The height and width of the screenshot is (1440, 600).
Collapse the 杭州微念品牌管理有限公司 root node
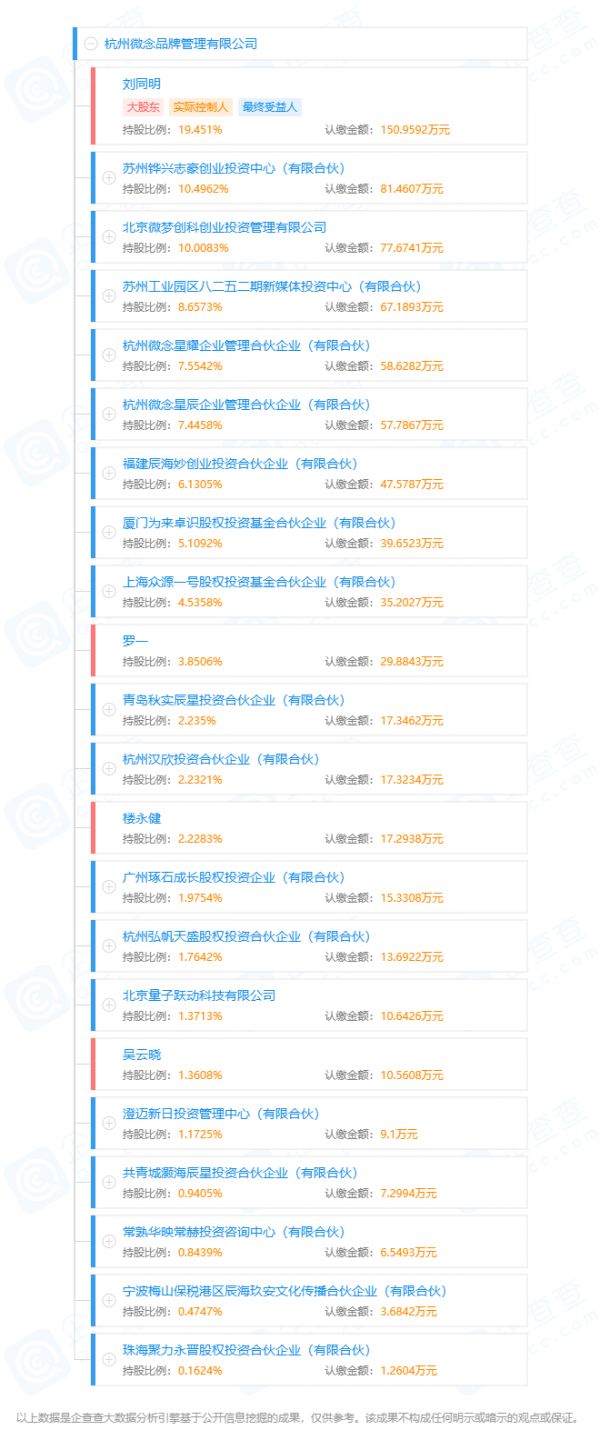(x=92, y=44)
